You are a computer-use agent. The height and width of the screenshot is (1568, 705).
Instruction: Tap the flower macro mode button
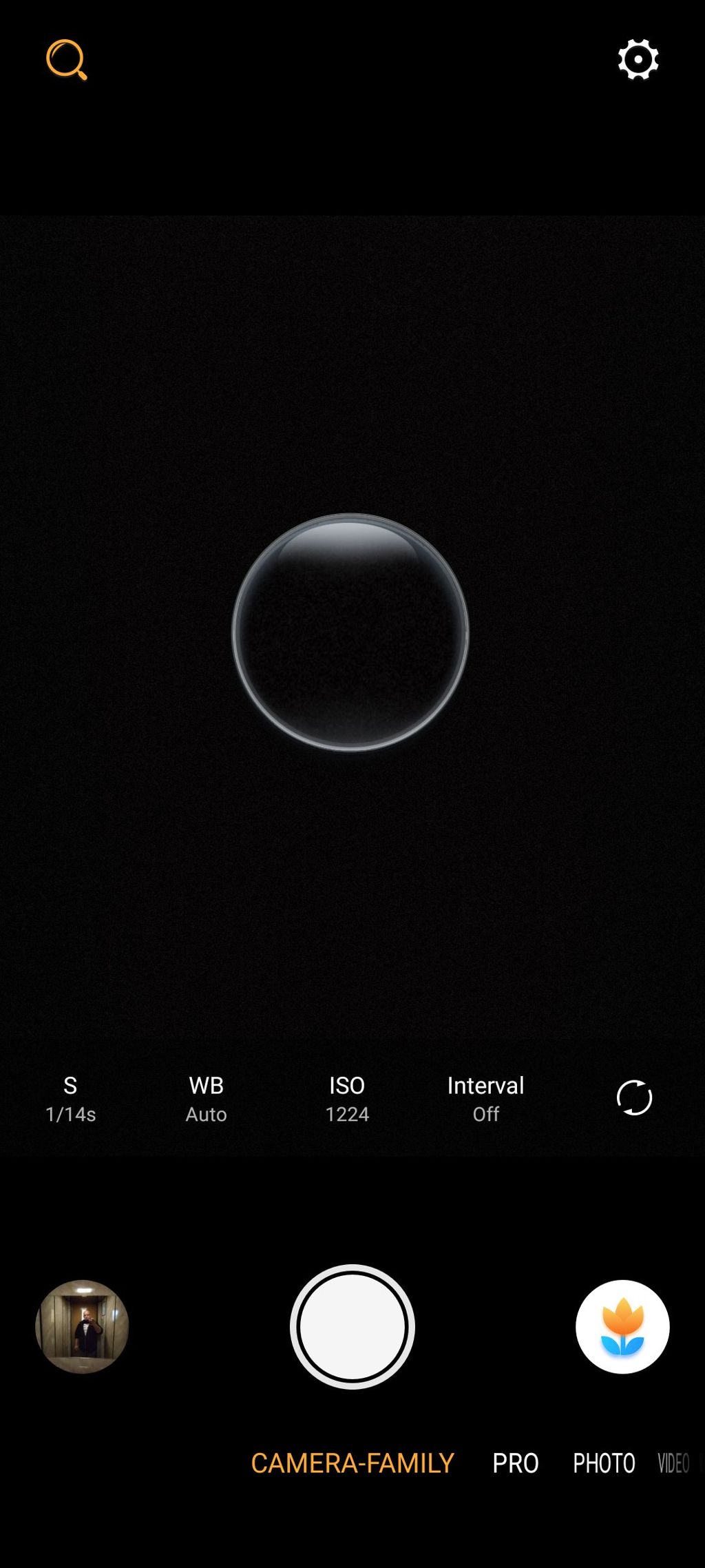point(622,1326)
